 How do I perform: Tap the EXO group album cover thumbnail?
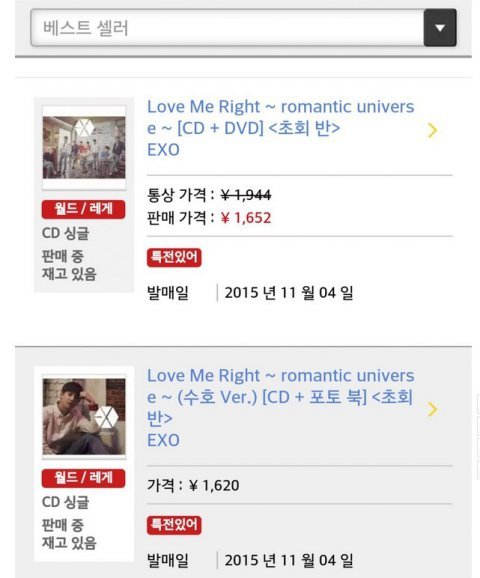point(84,148)
